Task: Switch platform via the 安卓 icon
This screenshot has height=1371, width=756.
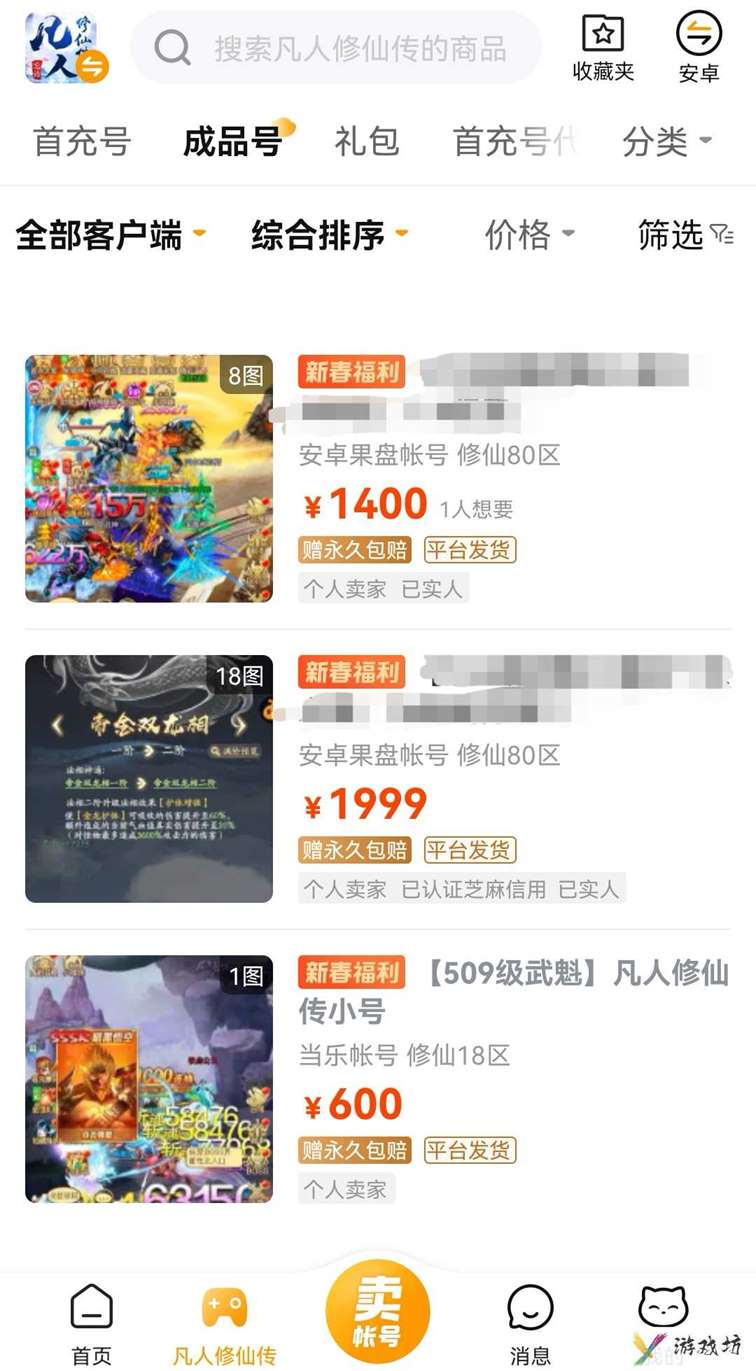Action: tap(698, 48)
